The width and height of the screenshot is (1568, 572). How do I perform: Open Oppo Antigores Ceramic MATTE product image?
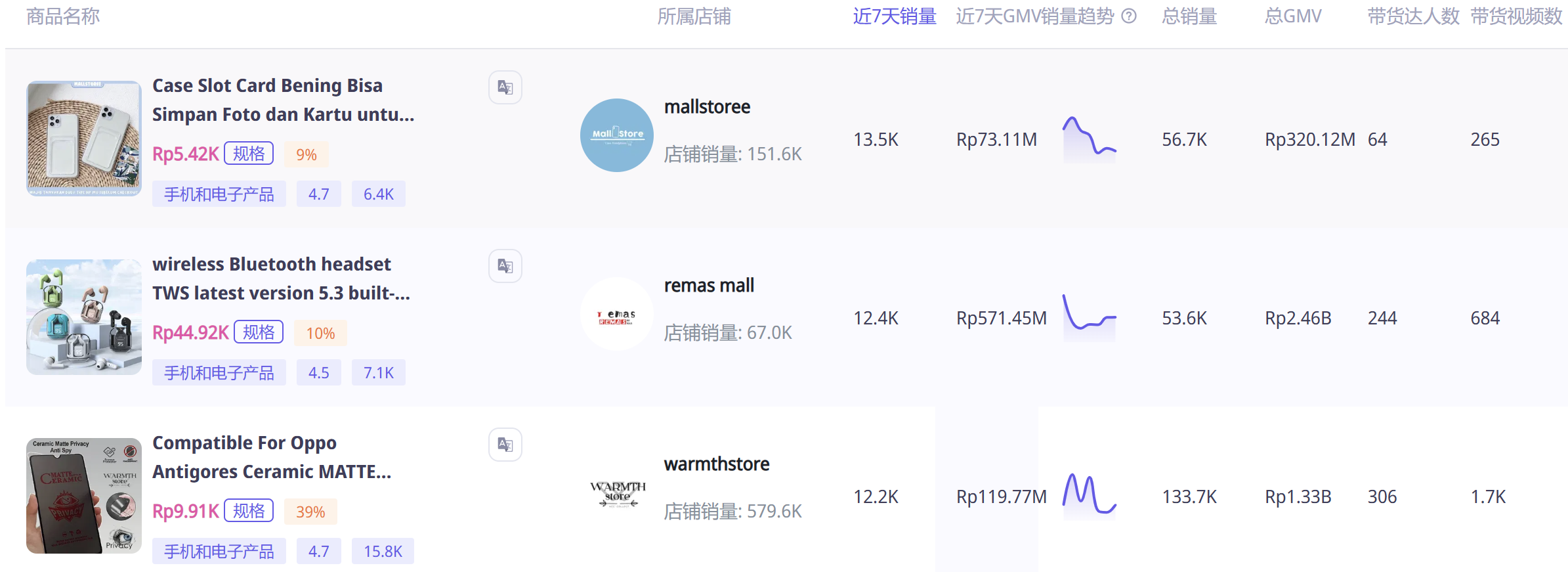(x=84, y=496)
